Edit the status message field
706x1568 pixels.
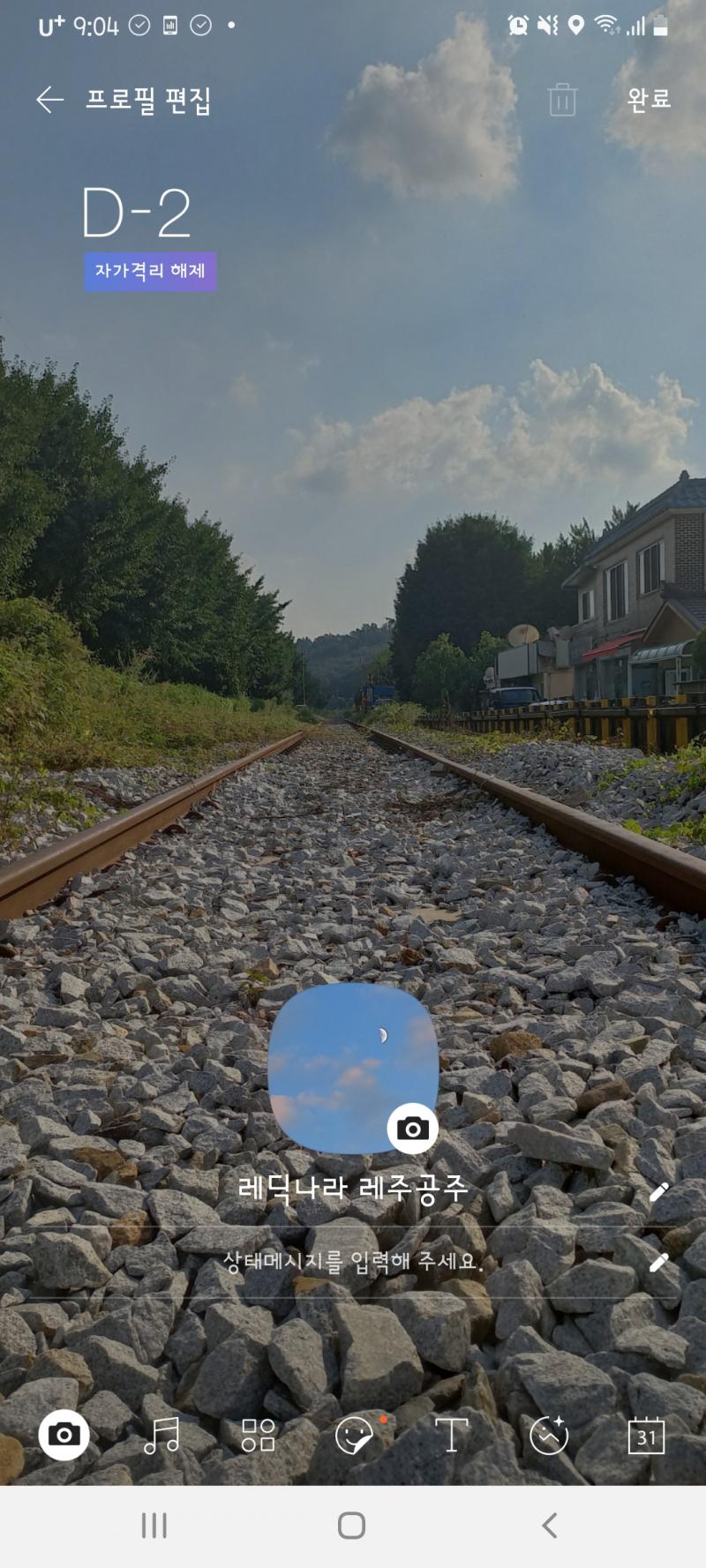coord(353,1262)
